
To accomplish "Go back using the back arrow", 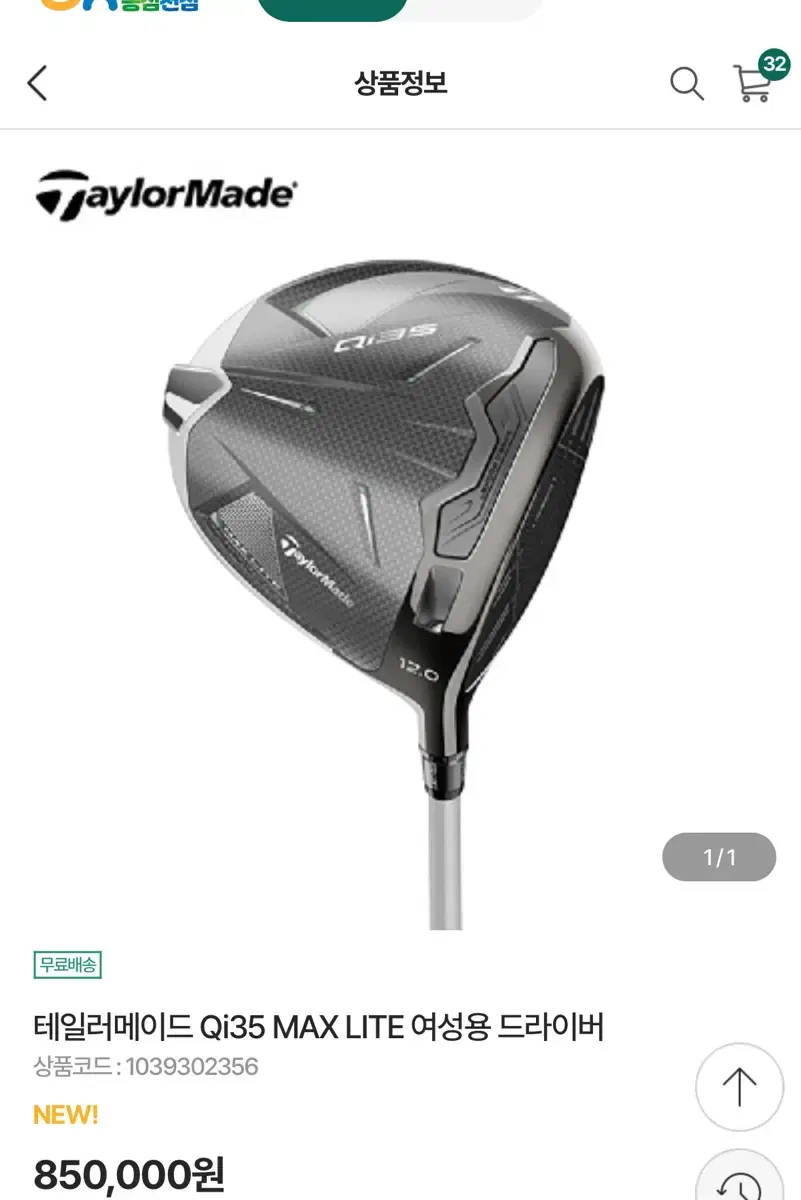I will pyautogui.click(x=38, y=85).
